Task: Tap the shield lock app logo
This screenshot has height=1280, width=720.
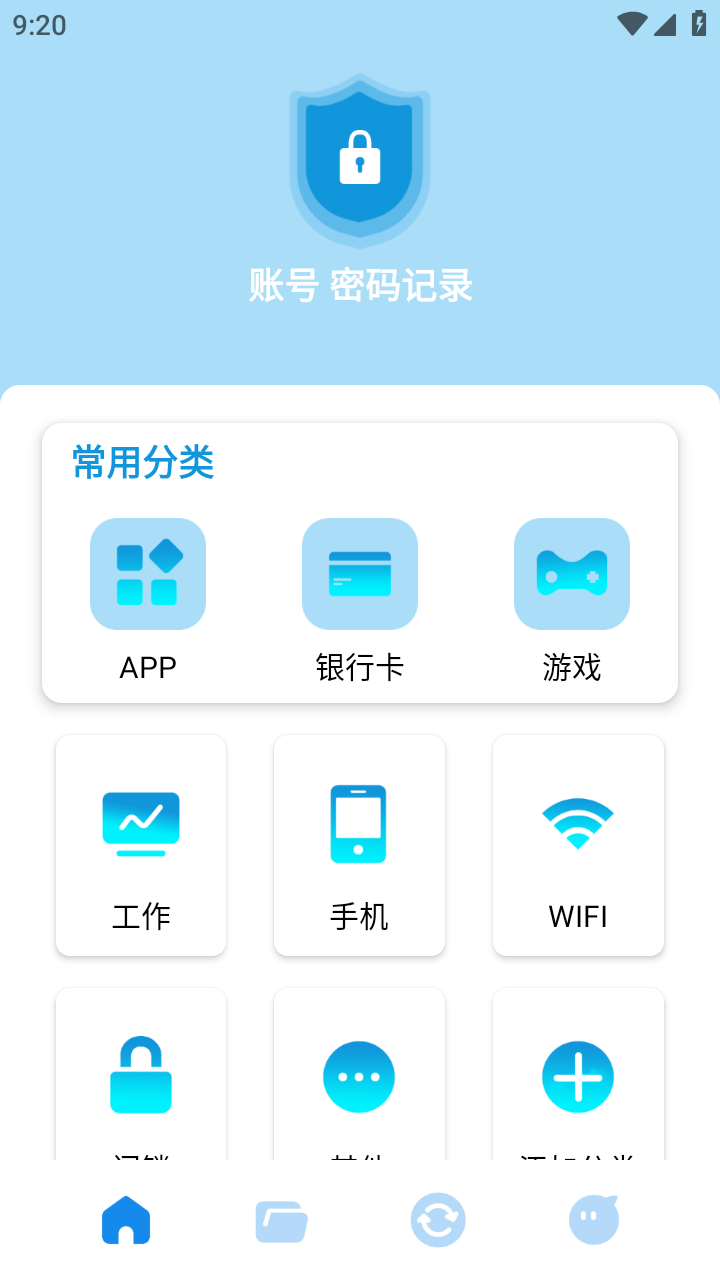Action: click(x=360, y=160)
